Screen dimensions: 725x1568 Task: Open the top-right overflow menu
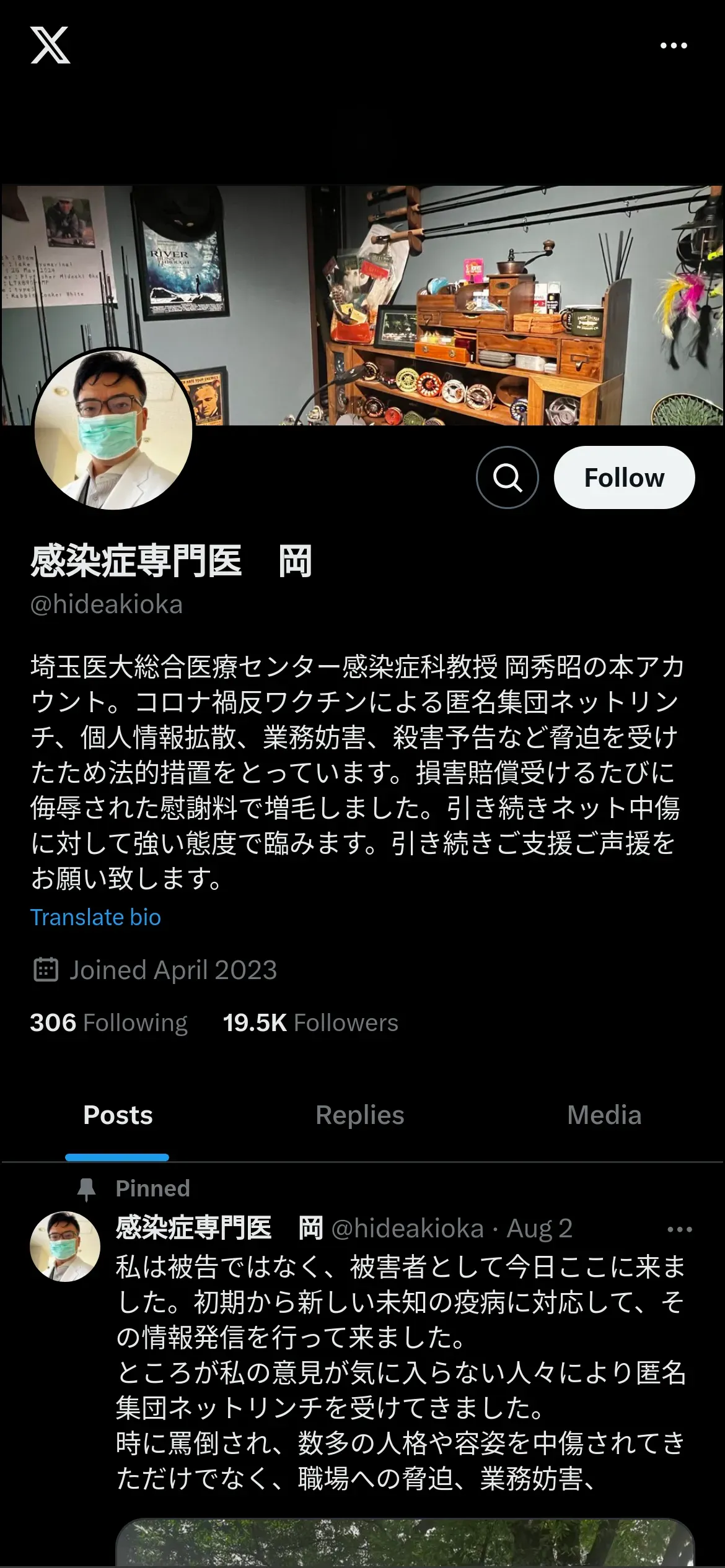tap(674, 46)
